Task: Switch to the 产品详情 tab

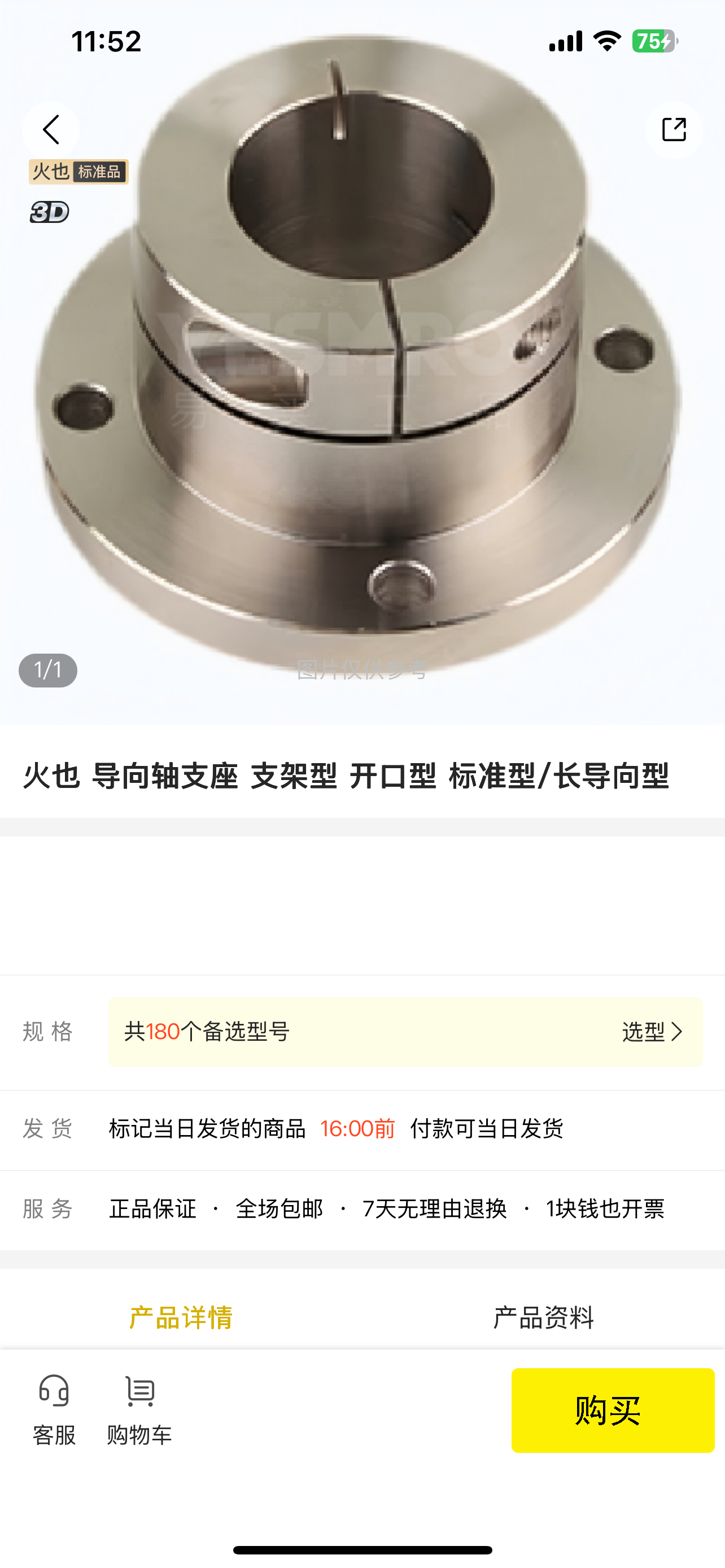Action: (181, 1317)
